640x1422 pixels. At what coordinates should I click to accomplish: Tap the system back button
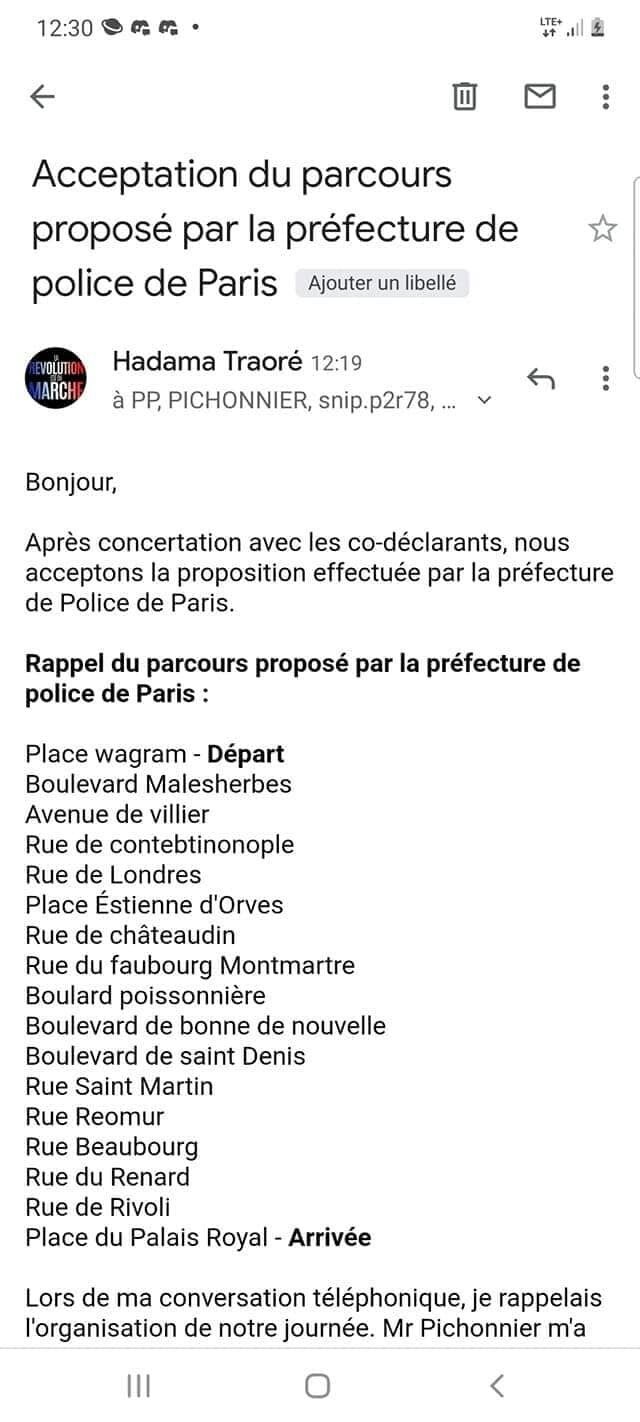(x=497, y=1385)
